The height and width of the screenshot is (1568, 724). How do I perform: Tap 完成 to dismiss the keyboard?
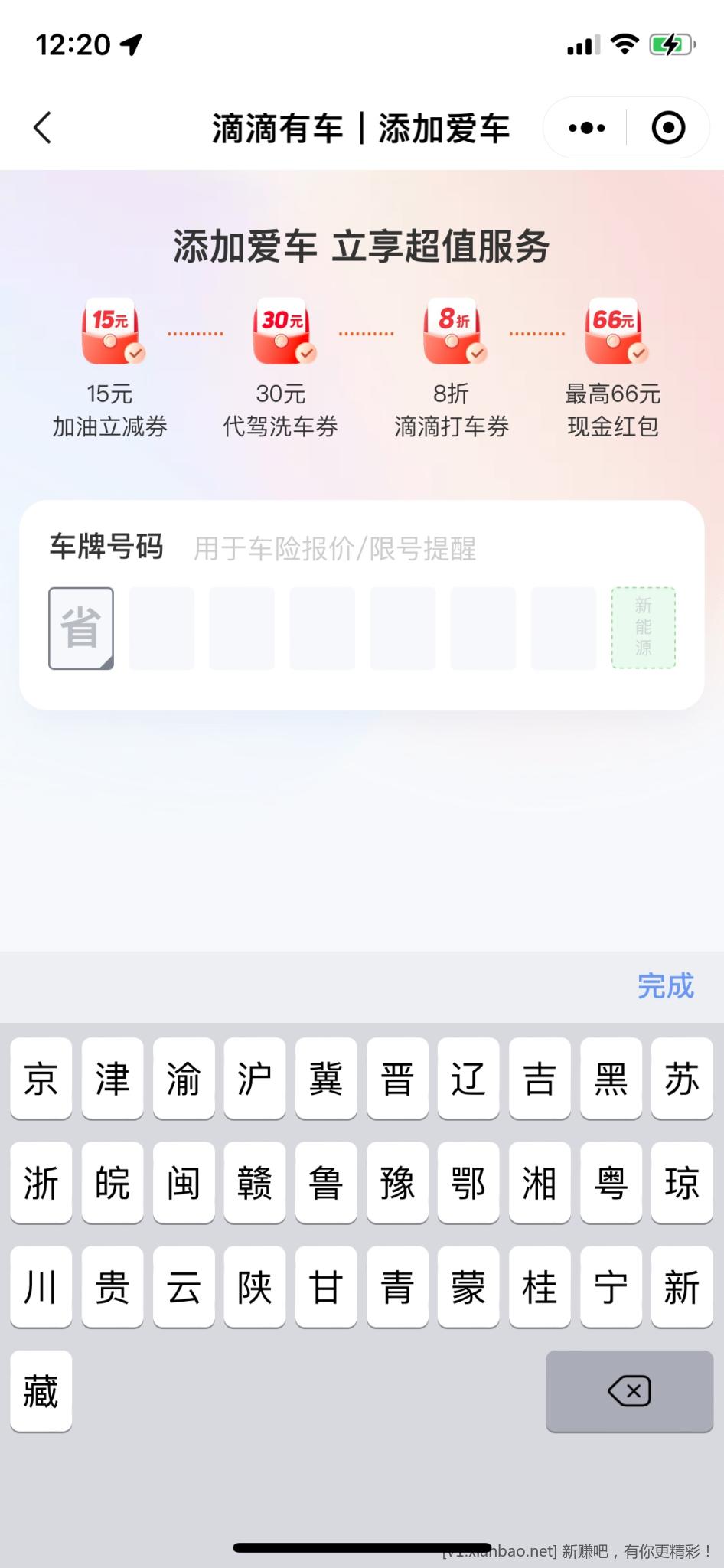click(665, 986)
